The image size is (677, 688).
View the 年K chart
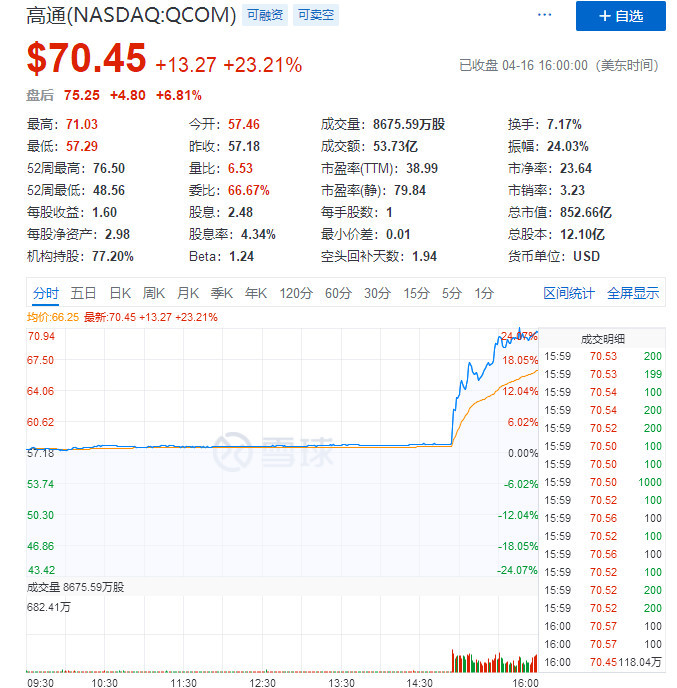[x=256, y=293]
